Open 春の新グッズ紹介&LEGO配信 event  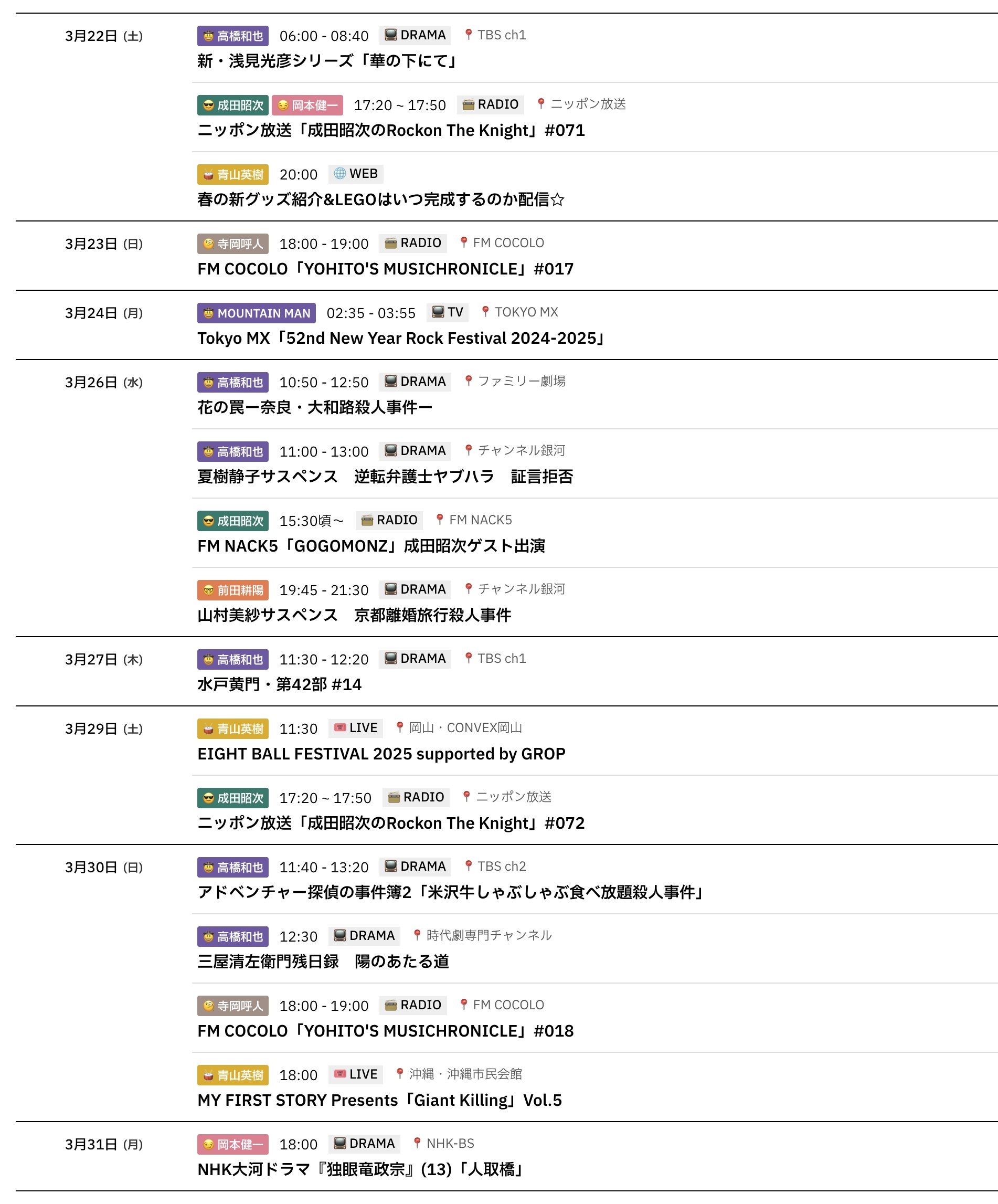tap(380, 199)
